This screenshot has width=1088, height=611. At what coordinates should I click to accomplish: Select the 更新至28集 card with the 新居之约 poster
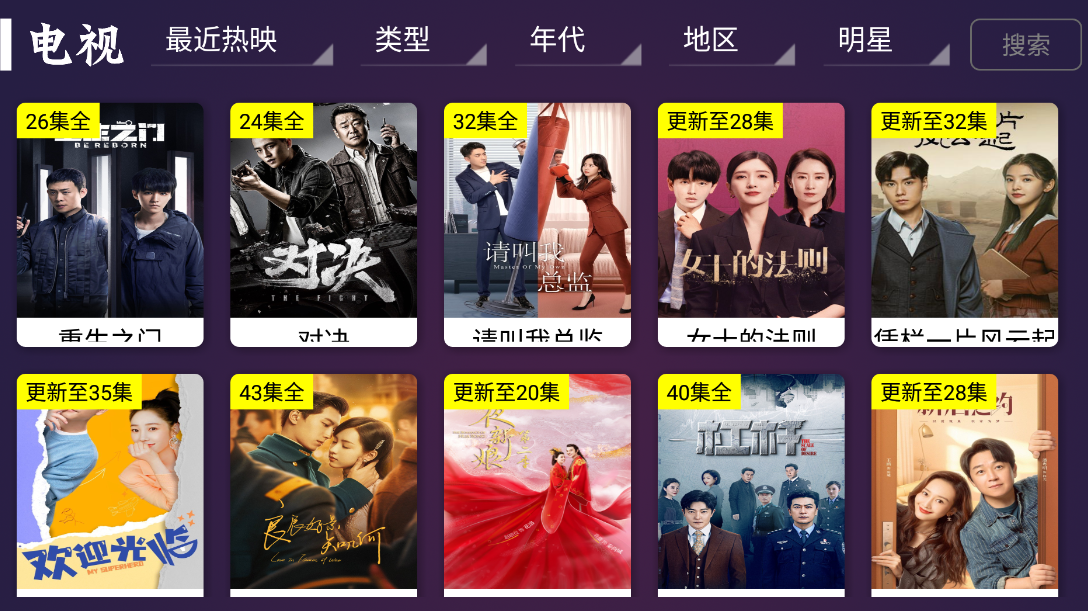point(964,485)
